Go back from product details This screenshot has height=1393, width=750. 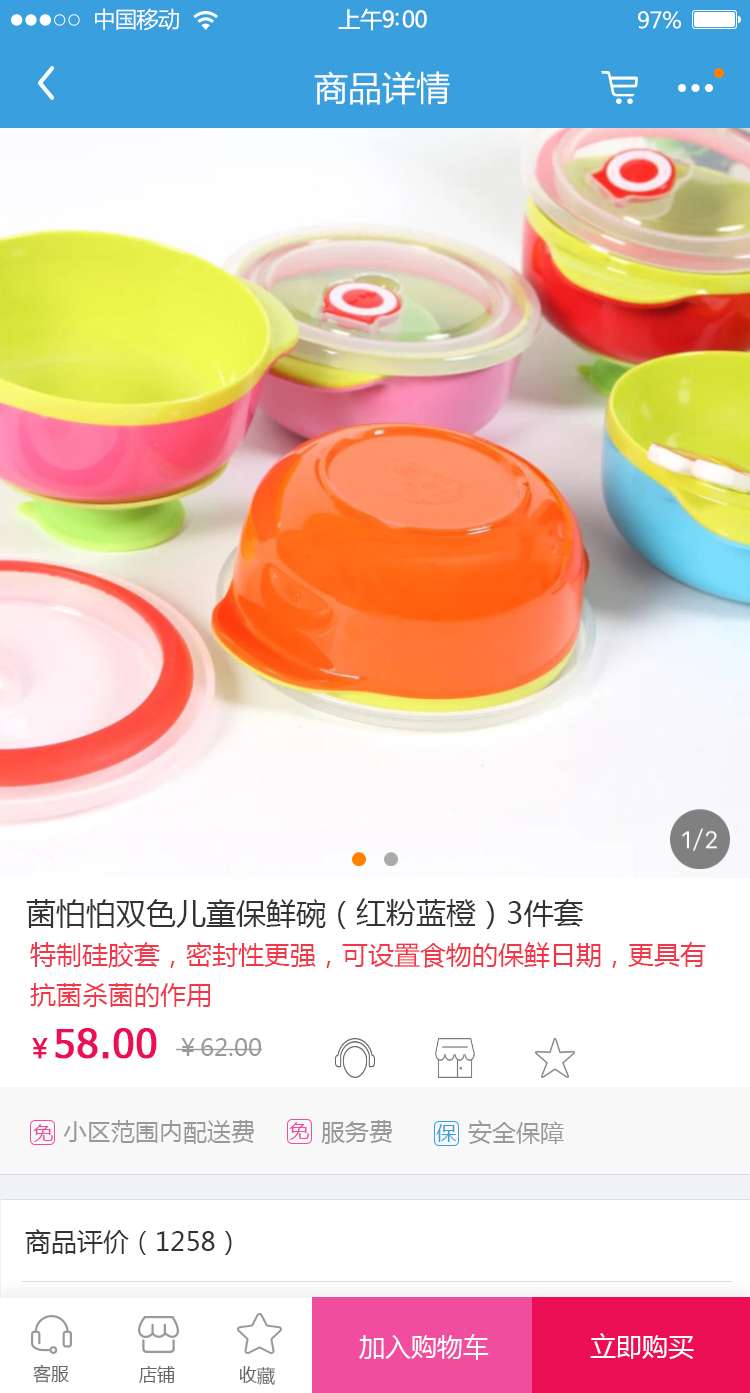(46, 86)
